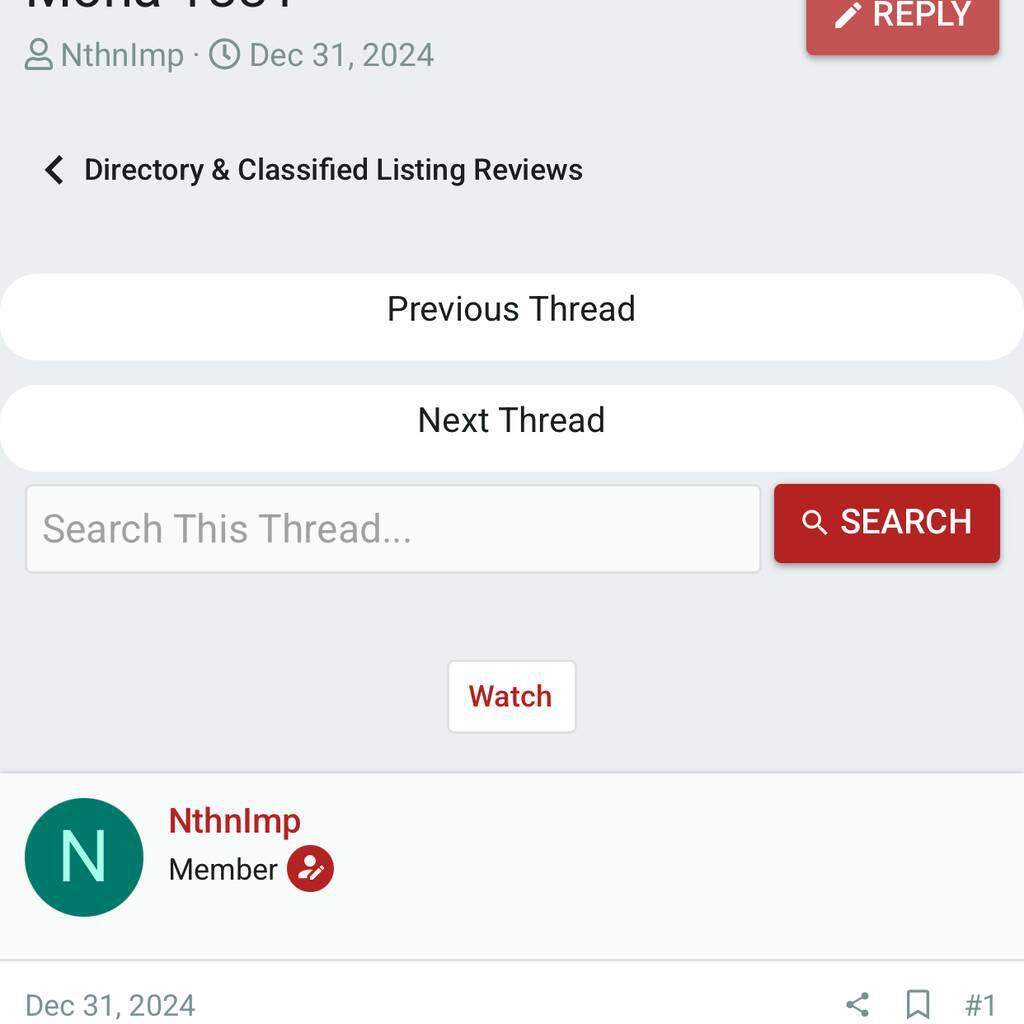Screen dimensions: 1024x1024
Task: Go to the Next Thread
Action: tap(511, 420)
